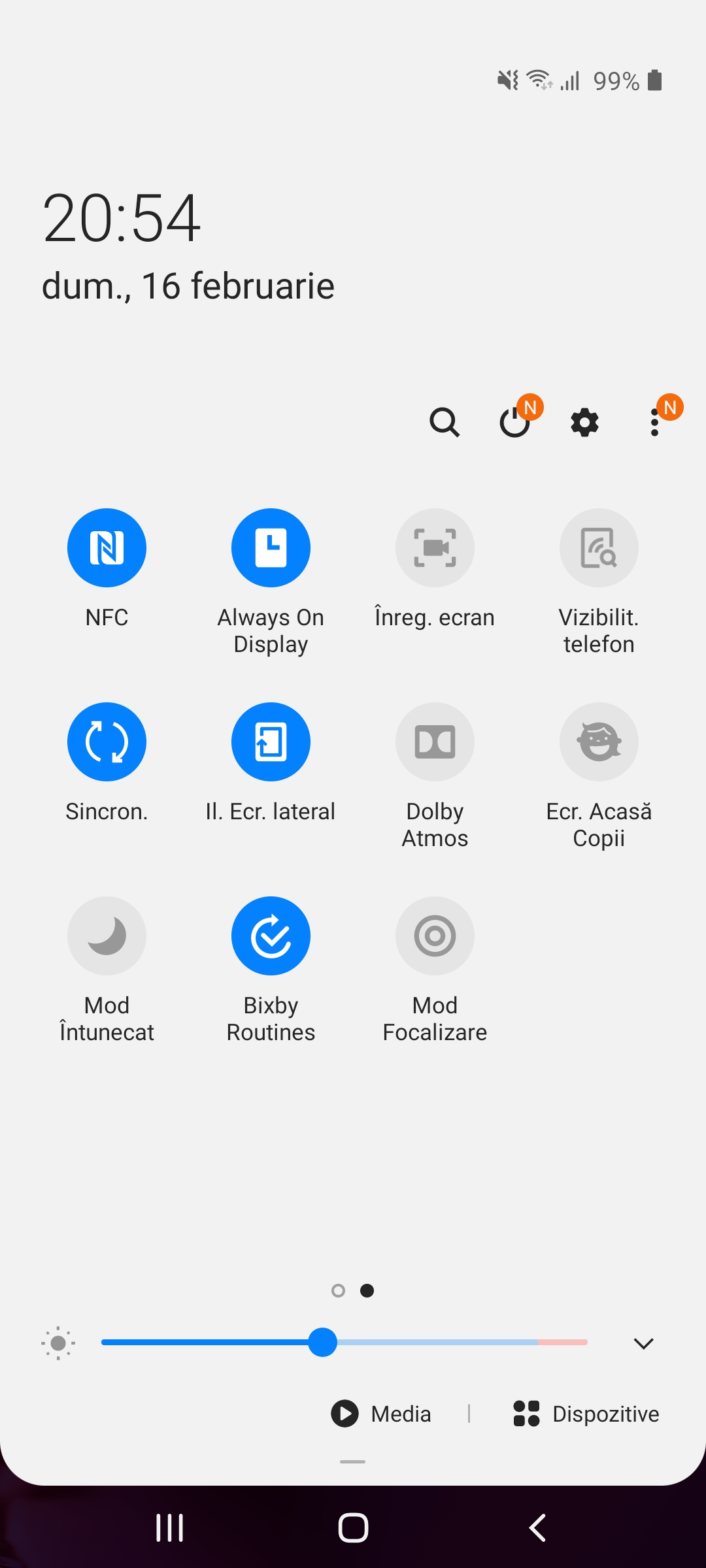This screenshot has height=1568, width=706.
Task: Open quick settings search
Action: pyautogui.click(x=445, y=422)
